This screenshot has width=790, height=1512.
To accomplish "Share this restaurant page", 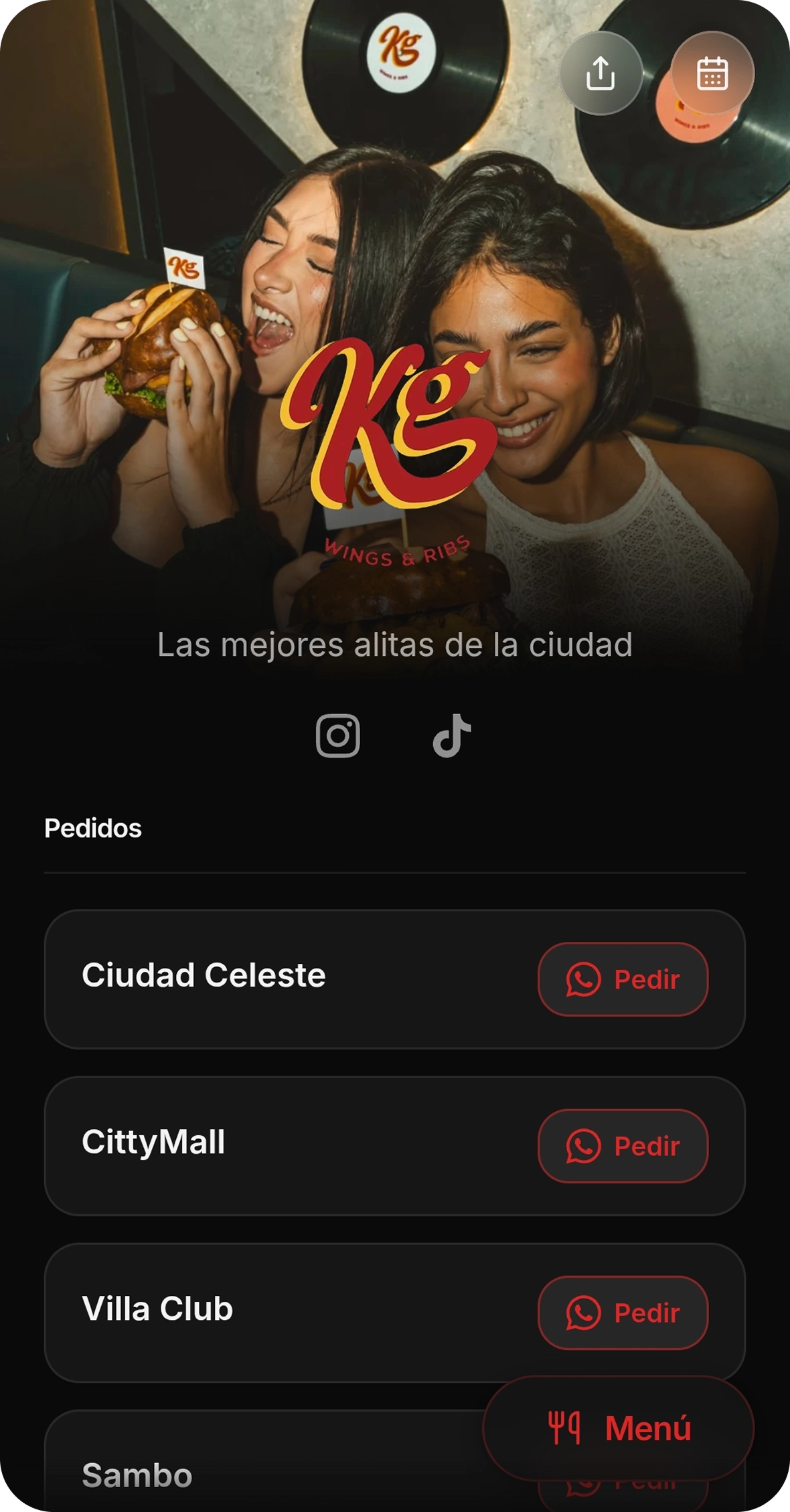I will [601, 73].
